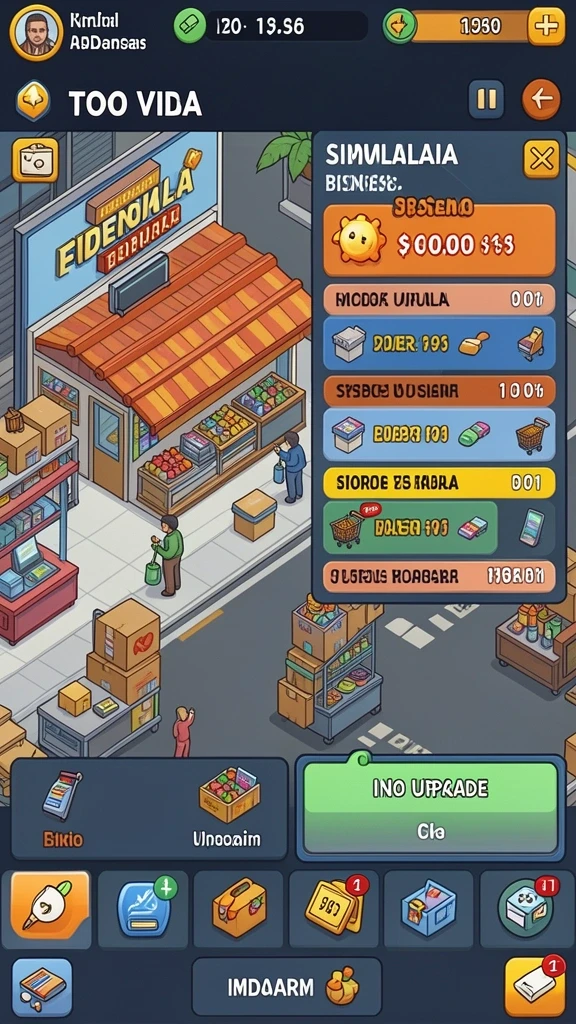
Task: Open the blue tab with green plus
Action: pyautogui.click(x=143, y=909)
